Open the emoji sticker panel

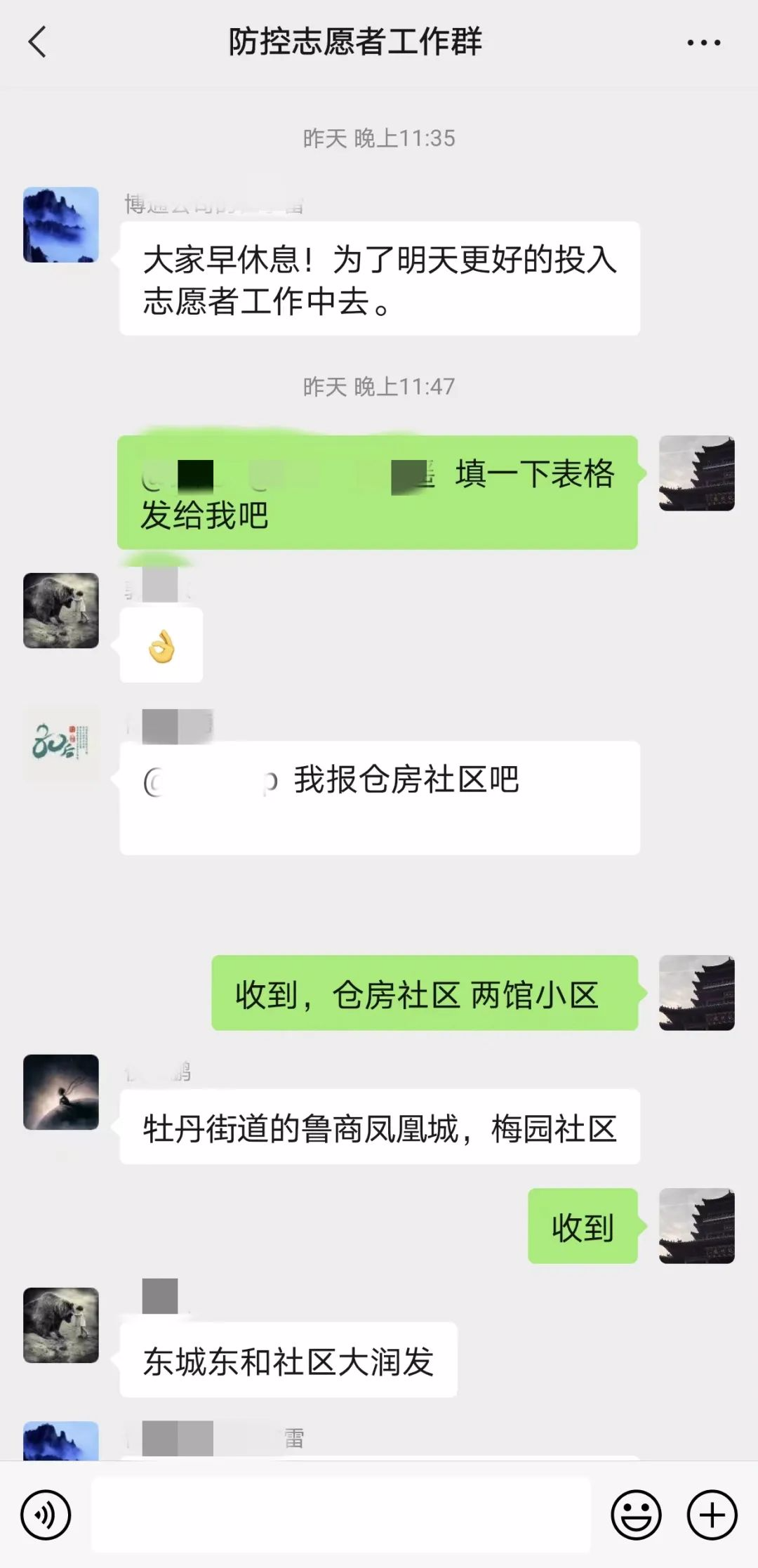tap(636, 1515)
